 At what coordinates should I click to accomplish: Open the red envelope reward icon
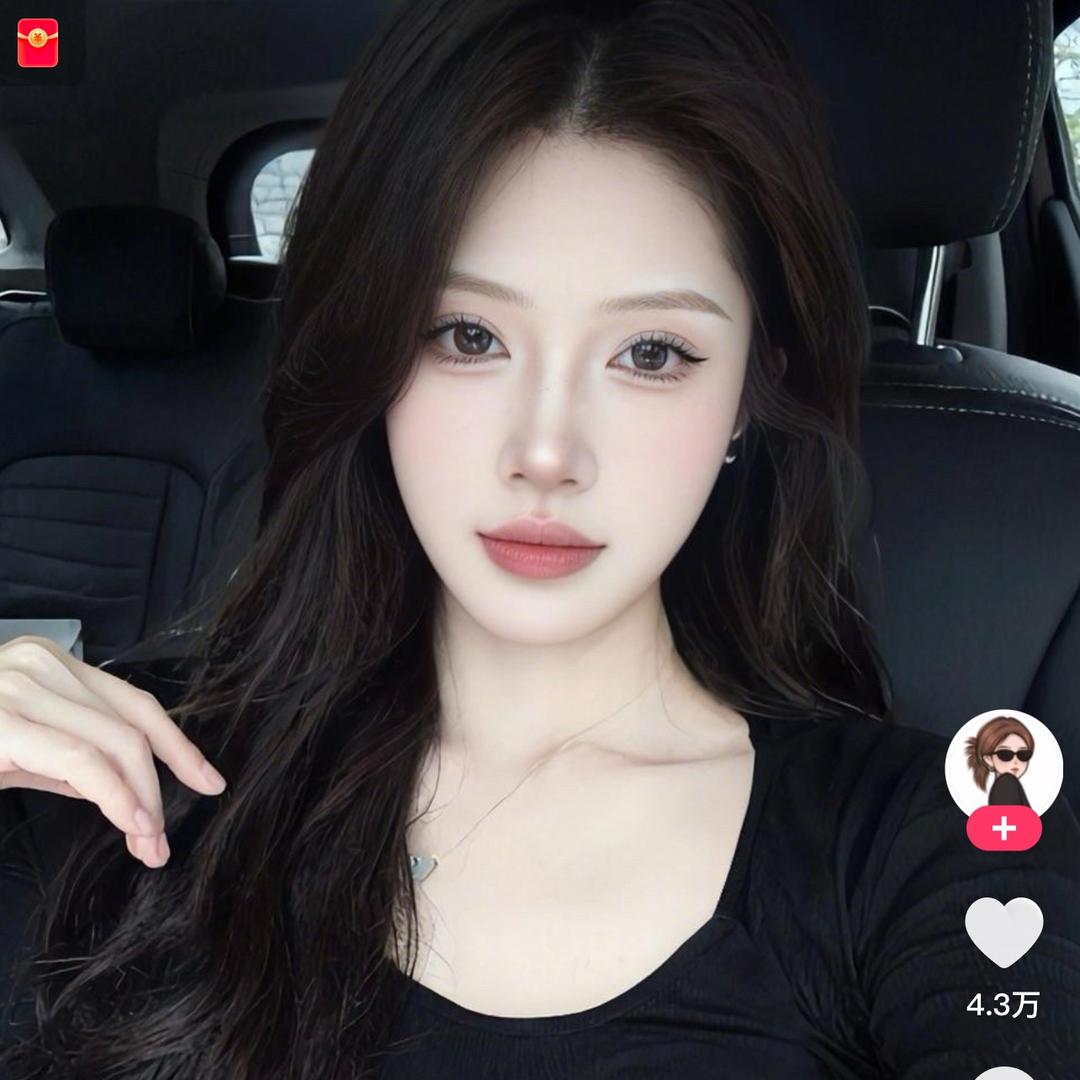[x=38, y=43]
